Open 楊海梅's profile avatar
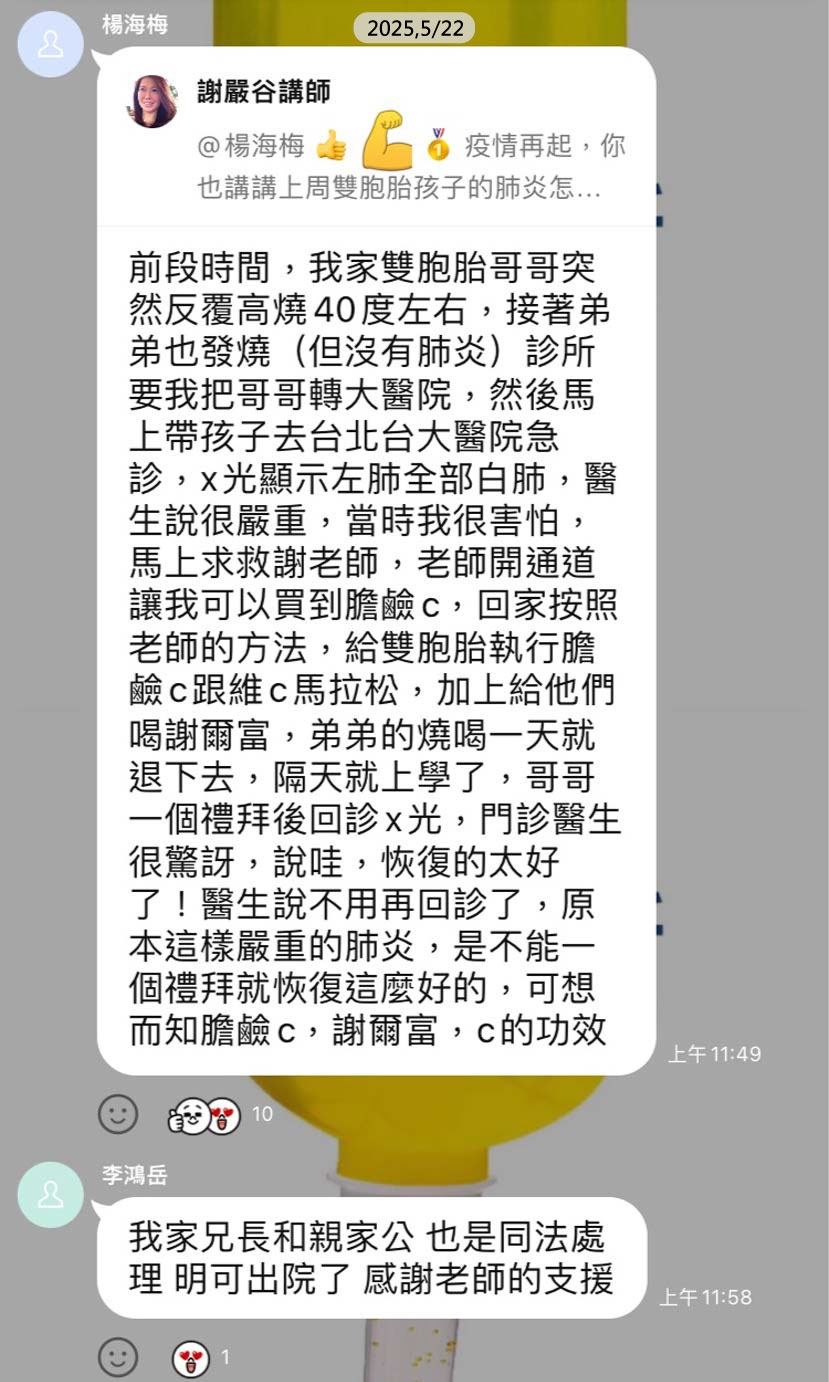This screenshot has height=1382, width=829. coord(50,44)
